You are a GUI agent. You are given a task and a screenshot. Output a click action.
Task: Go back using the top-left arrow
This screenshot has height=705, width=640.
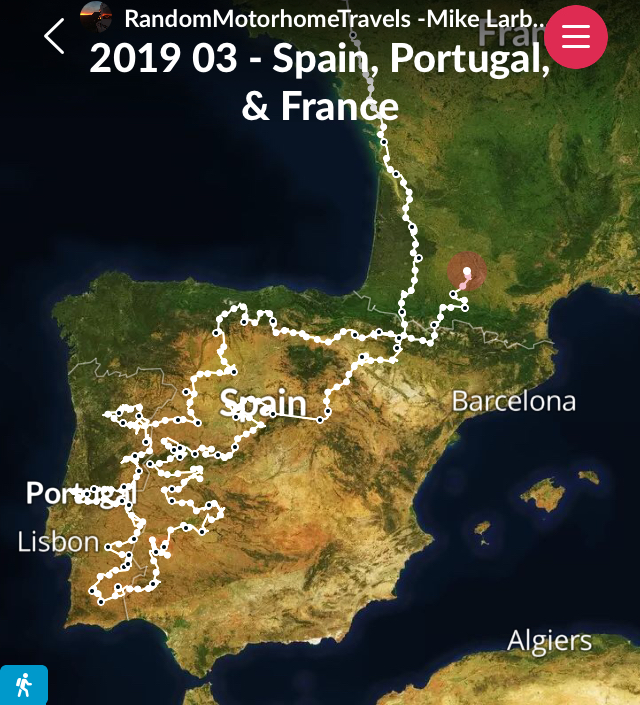[54, 36]
